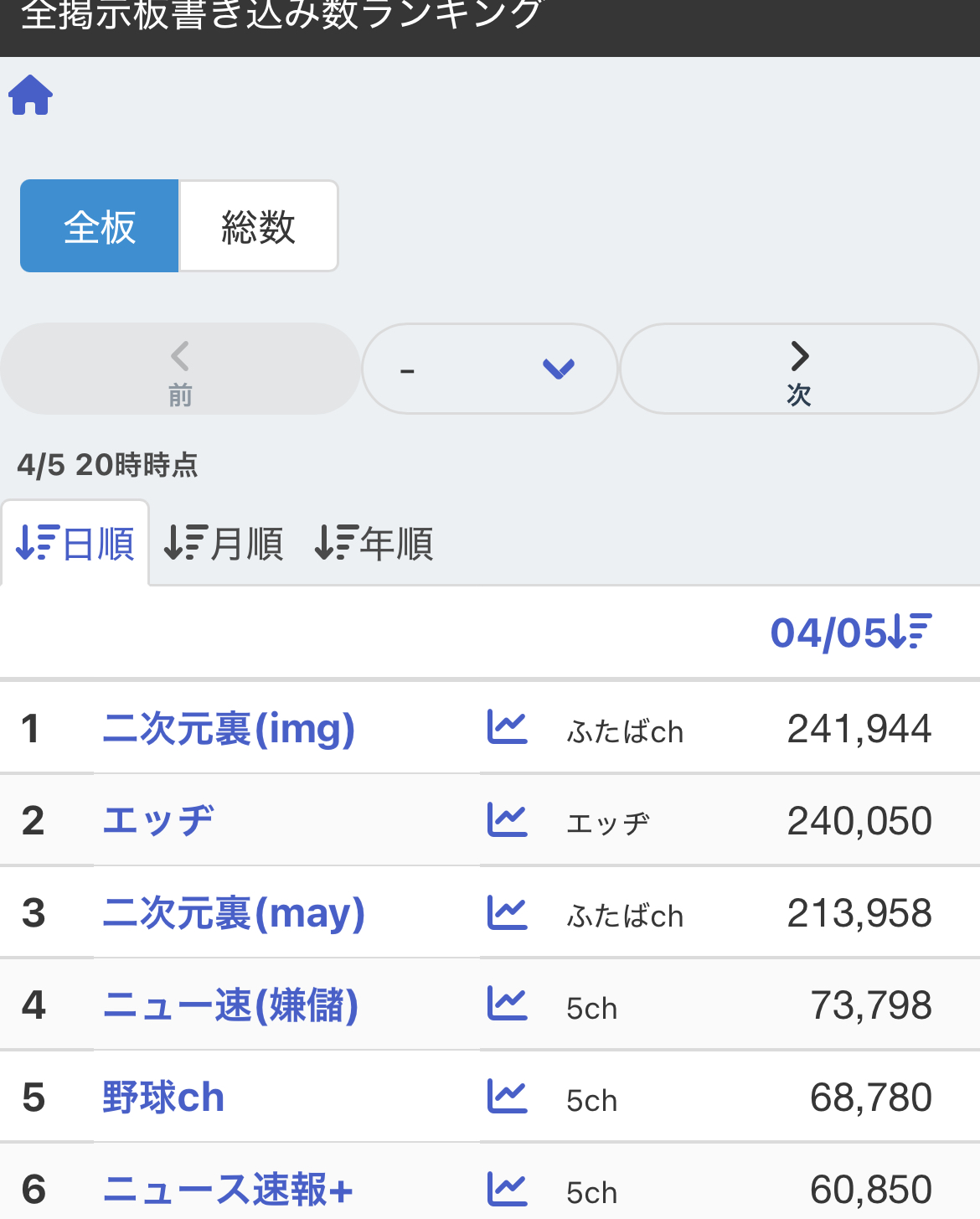This screenshot has height=1219, width=980.
Task: View chart for 二次元裏(may)
Action: coord(508,912)
